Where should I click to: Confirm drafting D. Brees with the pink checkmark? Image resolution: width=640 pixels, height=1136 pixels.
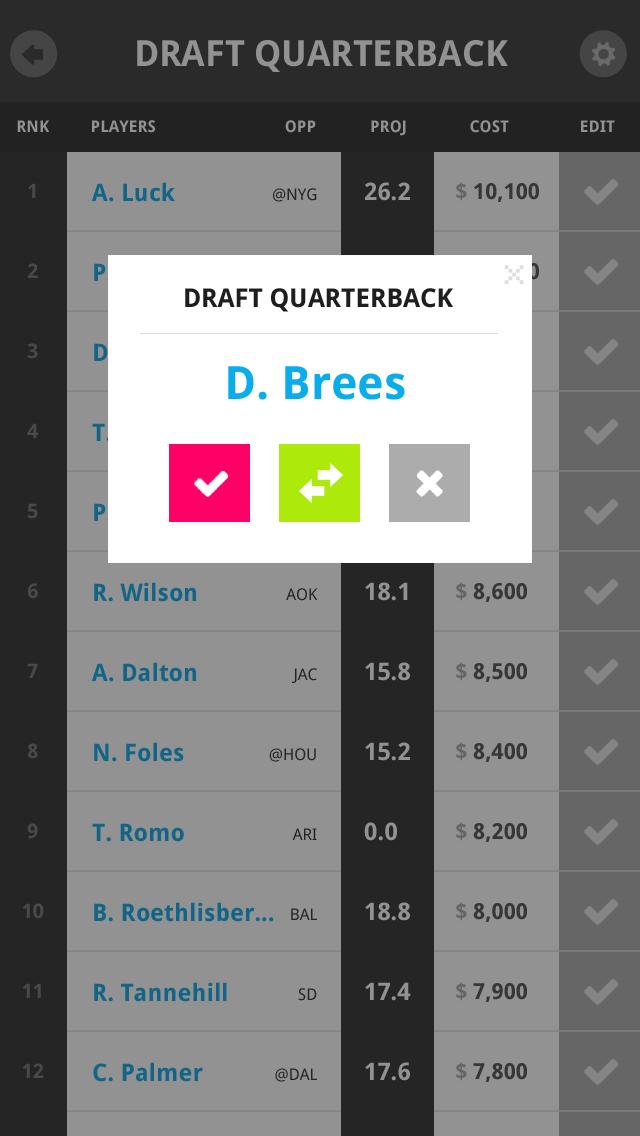pyautogui.click(x=209, y=483)
